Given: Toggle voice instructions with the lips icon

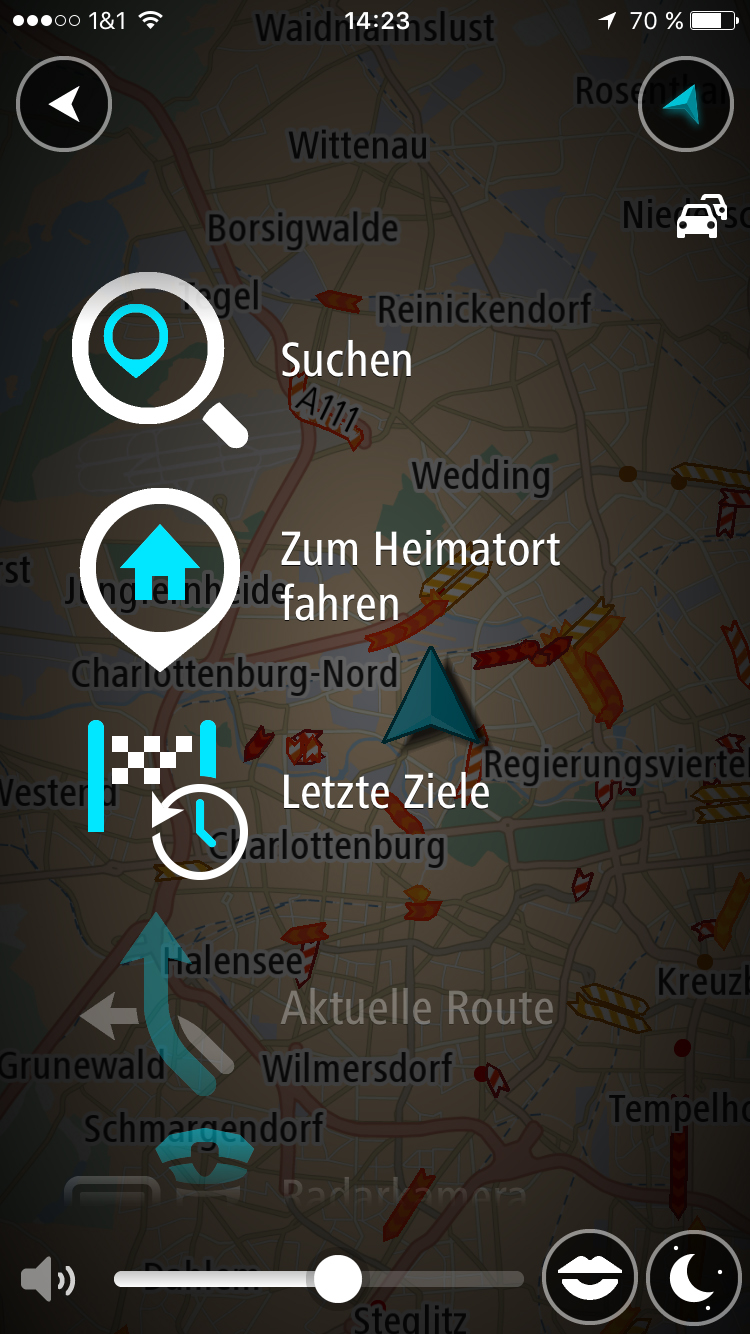Looking at the screenshot, I should 589,1279.
